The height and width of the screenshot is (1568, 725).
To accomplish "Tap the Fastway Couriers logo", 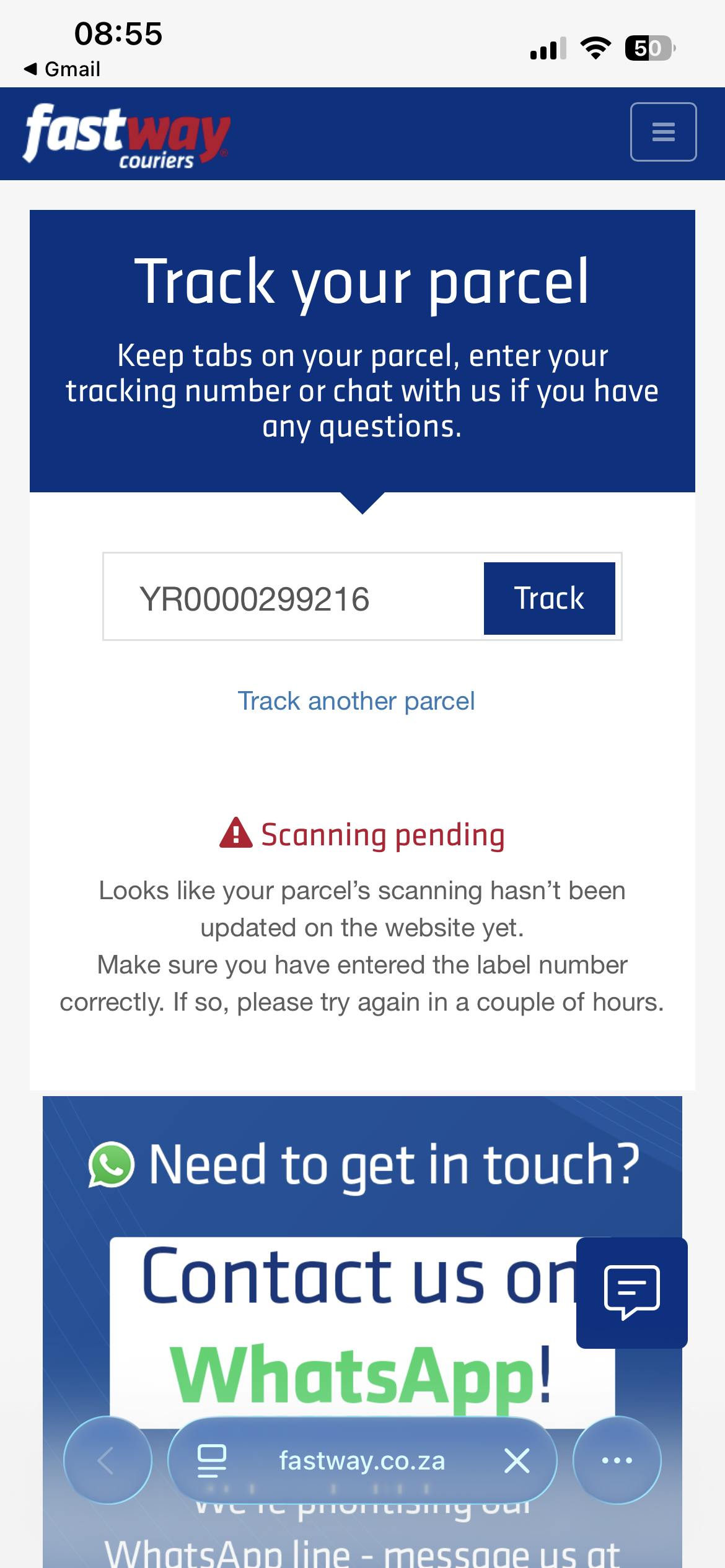I will point(126,135).
